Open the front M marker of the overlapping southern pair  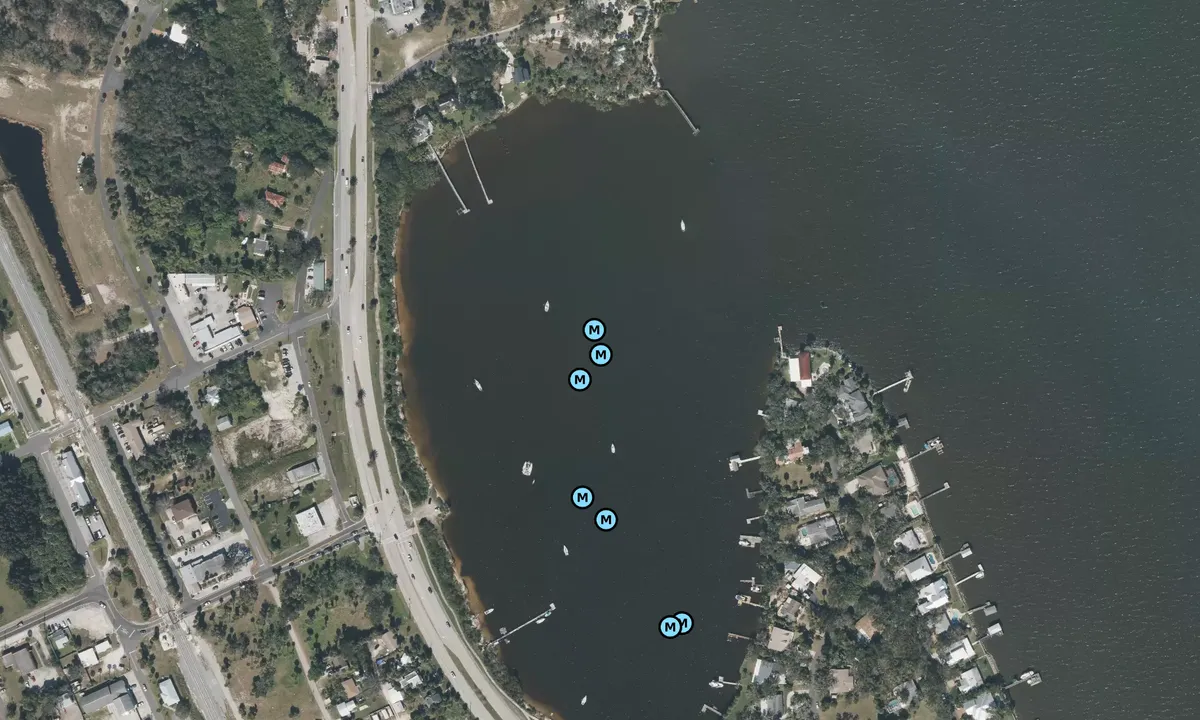click(668, 627)
